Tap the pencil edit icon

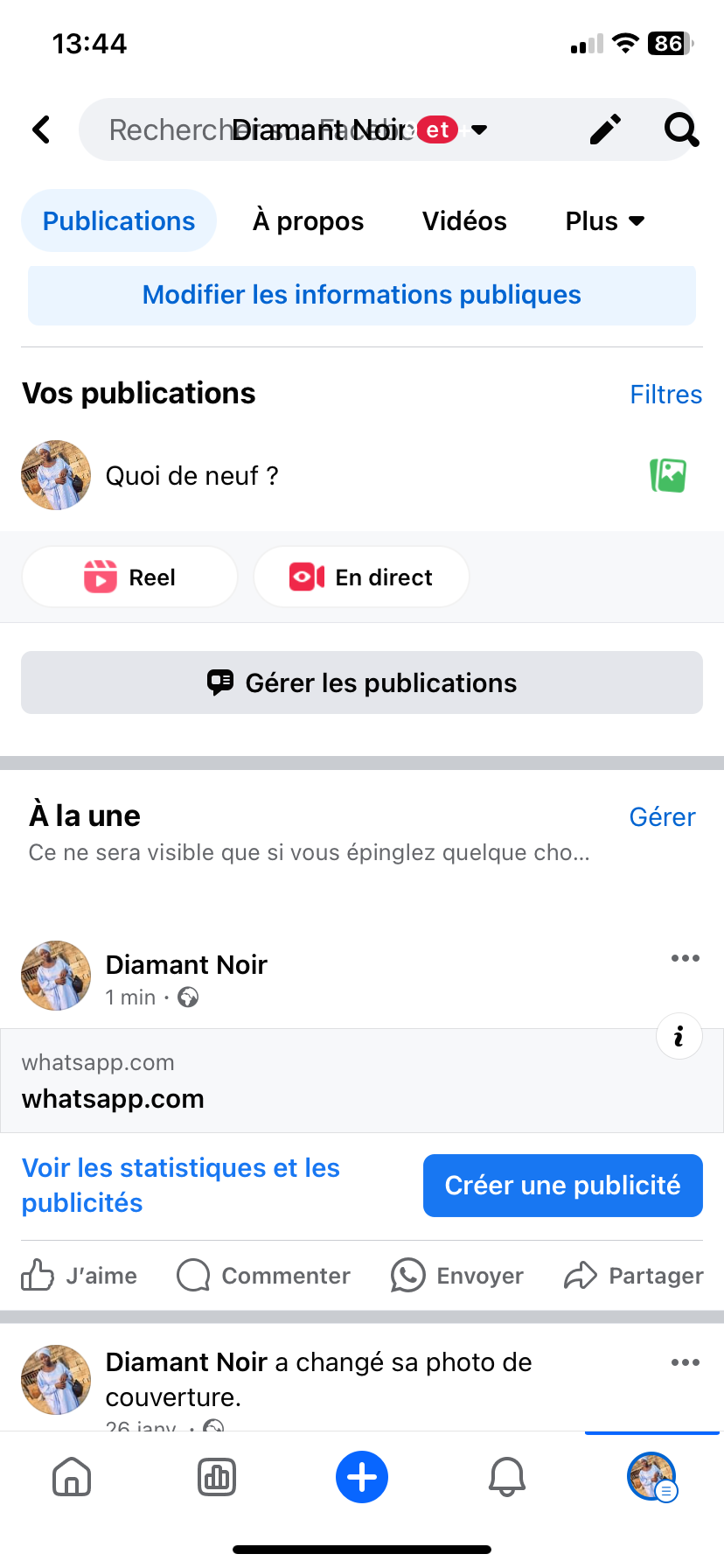[x=605, y=129]
